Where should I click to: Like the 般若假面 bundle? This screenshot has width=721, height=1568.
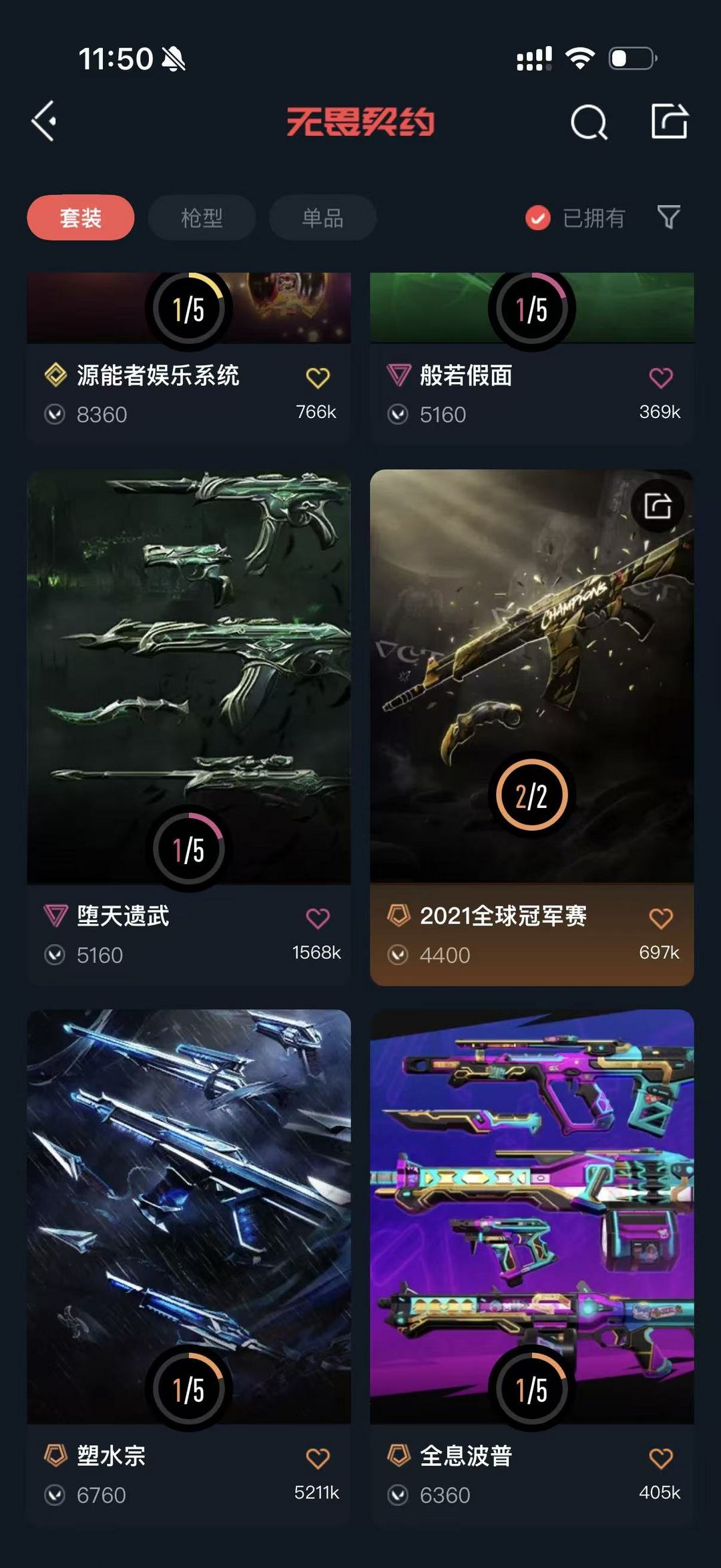(x=661, y=378)
